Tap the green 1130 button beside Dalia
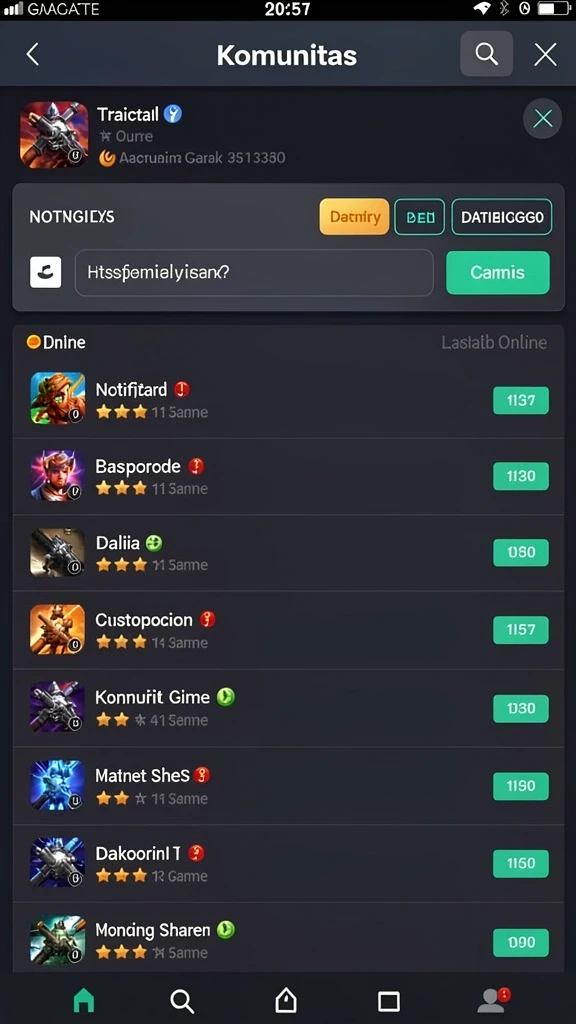The height and width of the screenshot is (1024, 576). tap(520, 552)
